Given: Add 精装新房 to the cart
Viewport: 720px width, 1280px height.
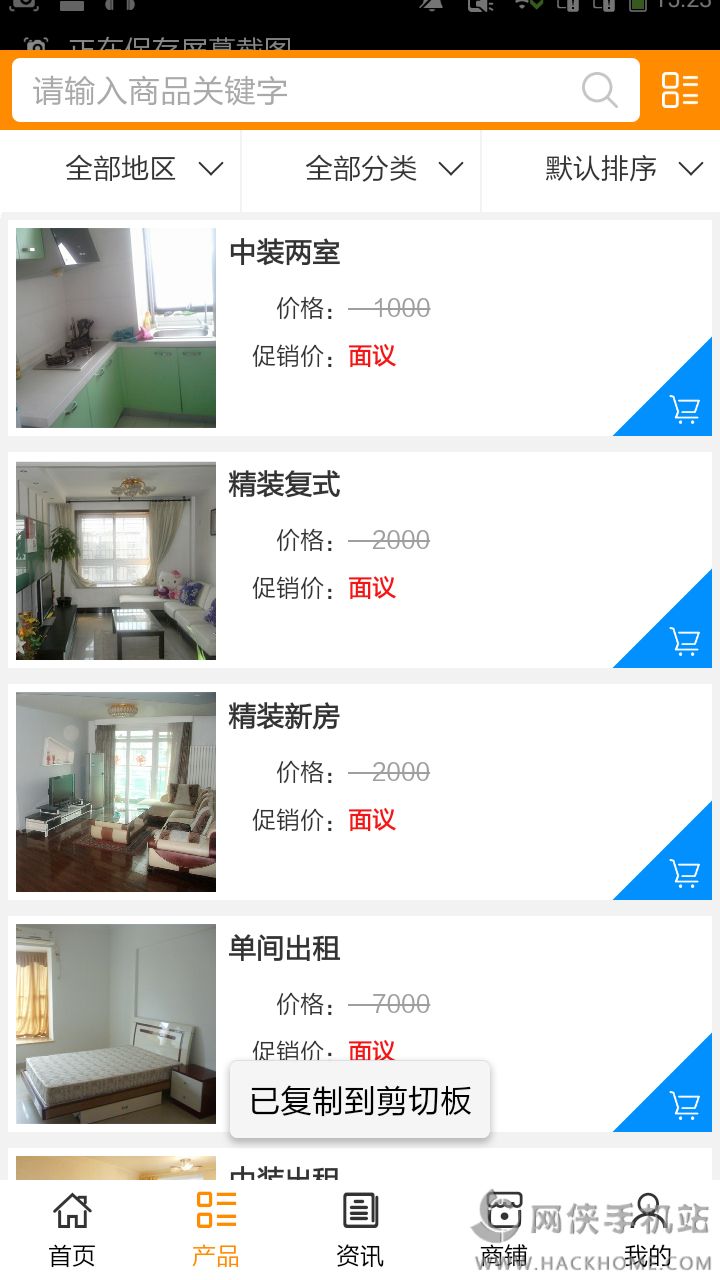Looking at the screenshot, I should 684,874.
